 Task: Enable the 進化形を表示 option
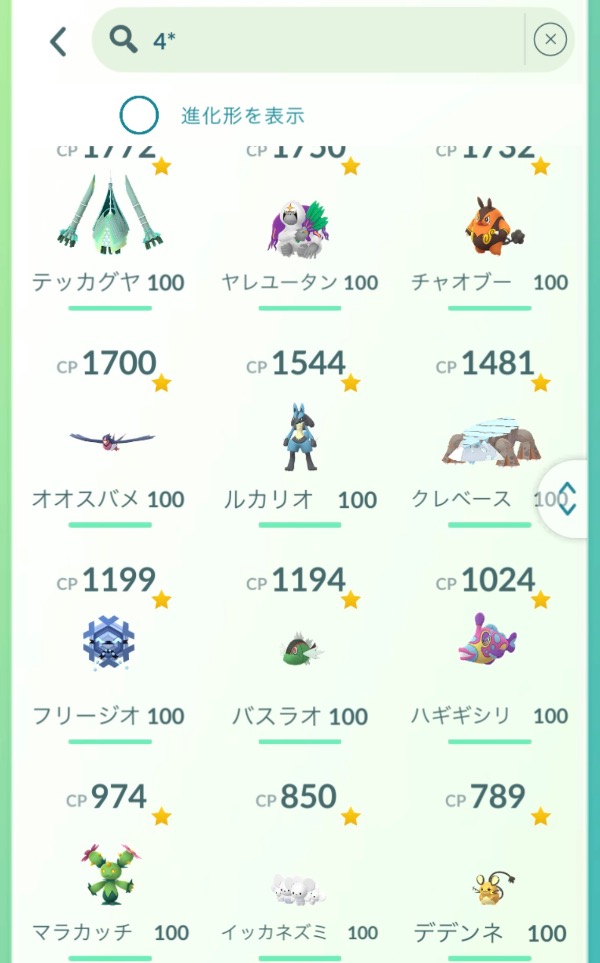(x=139, y=115)
